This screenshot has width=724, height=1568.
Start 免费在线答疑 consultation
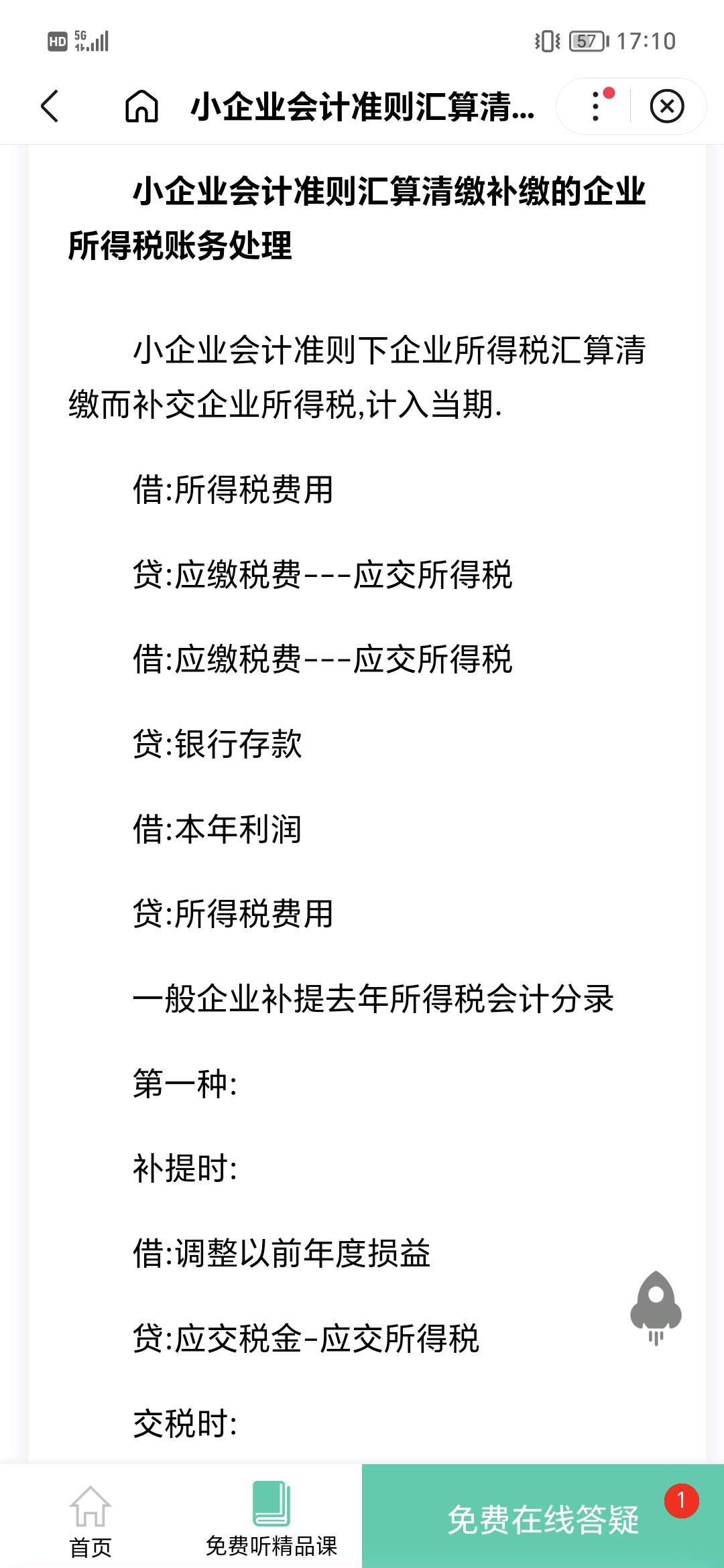(543, 1516)
